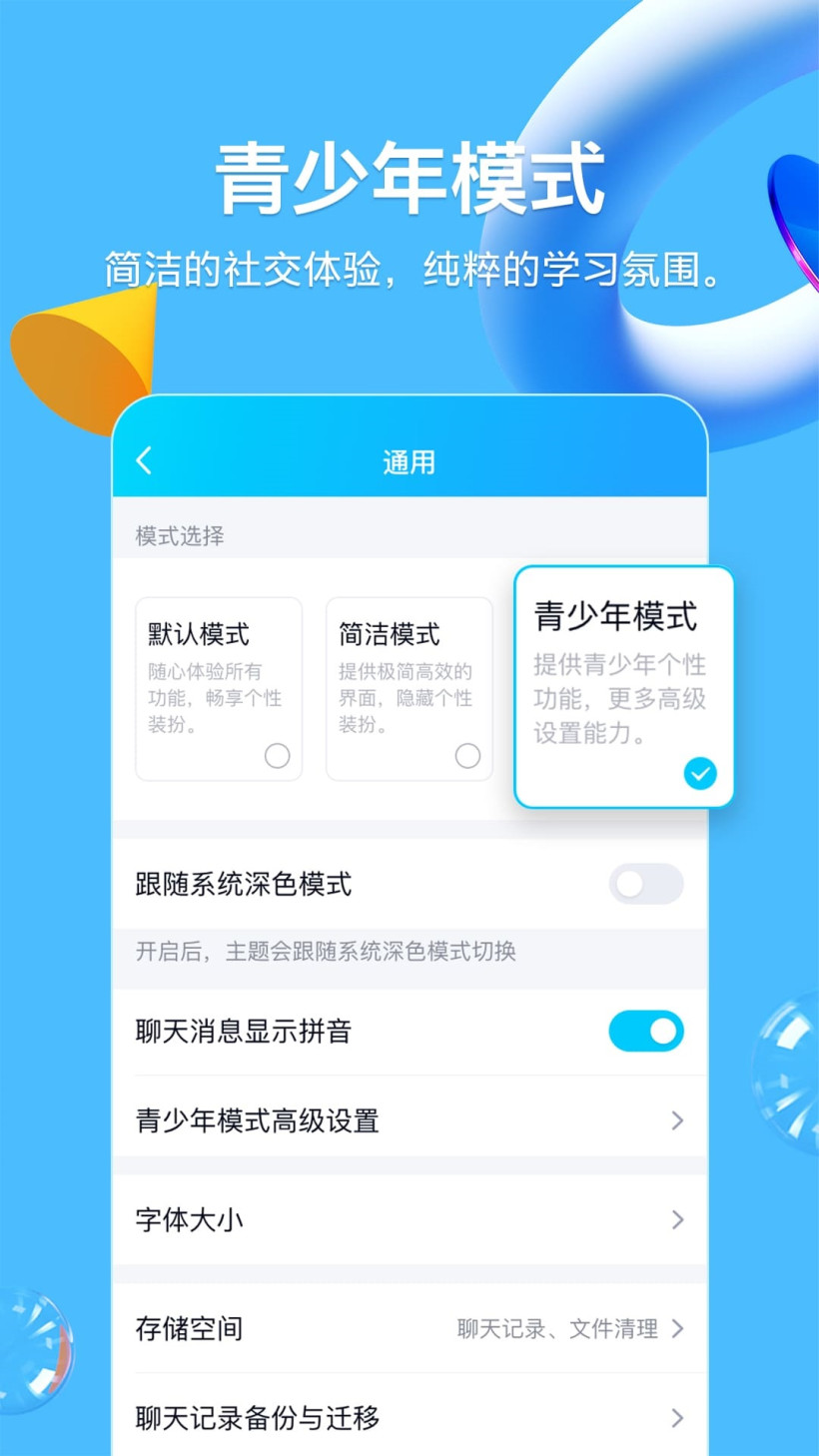Enable 跟随系统深色模式
The image size is (819, 1456).
(645, 883)
